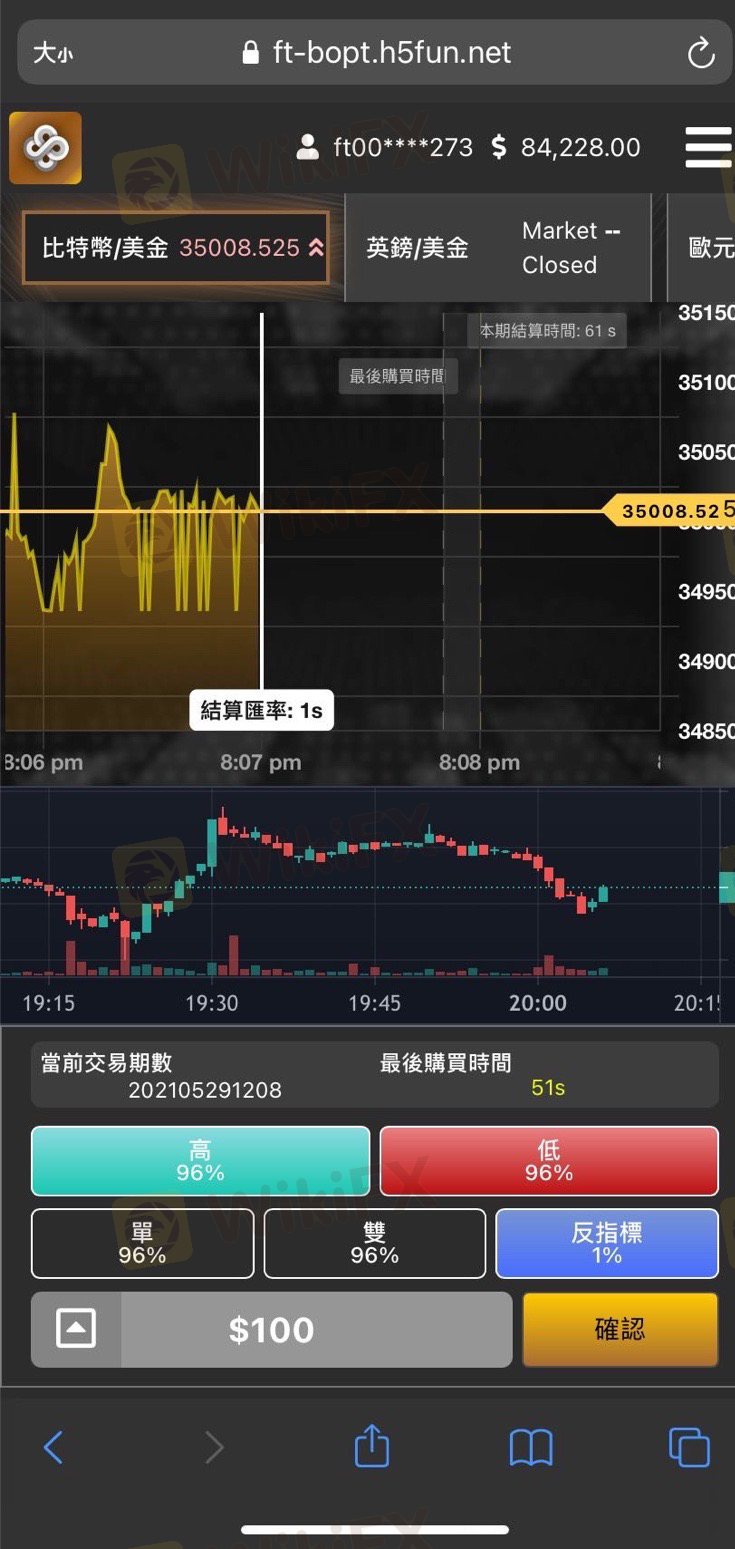Reload the page in Safari

click(x=701, y=53)
